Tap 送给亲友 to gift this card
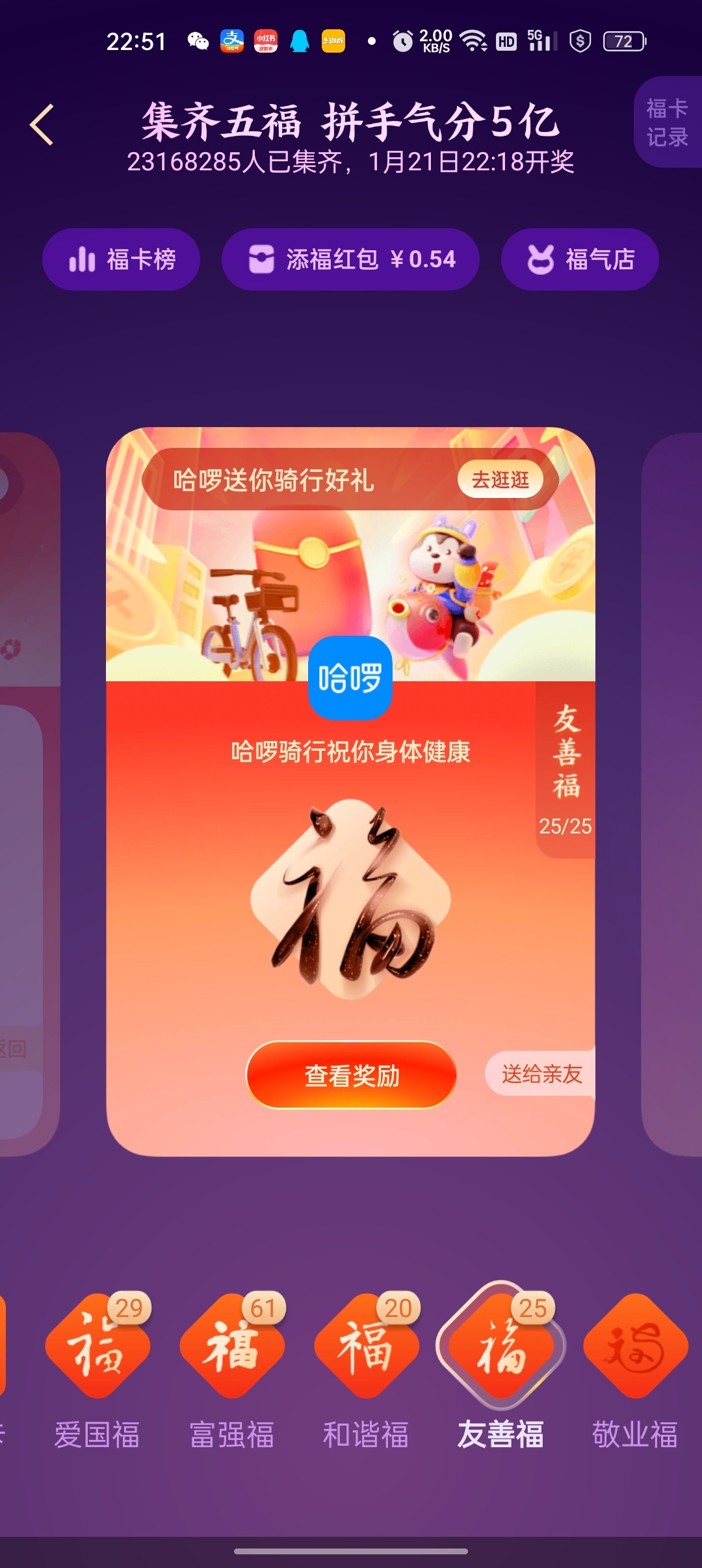The width and height of the screenshot is (702, 1568). click(x=541, y=1074)
